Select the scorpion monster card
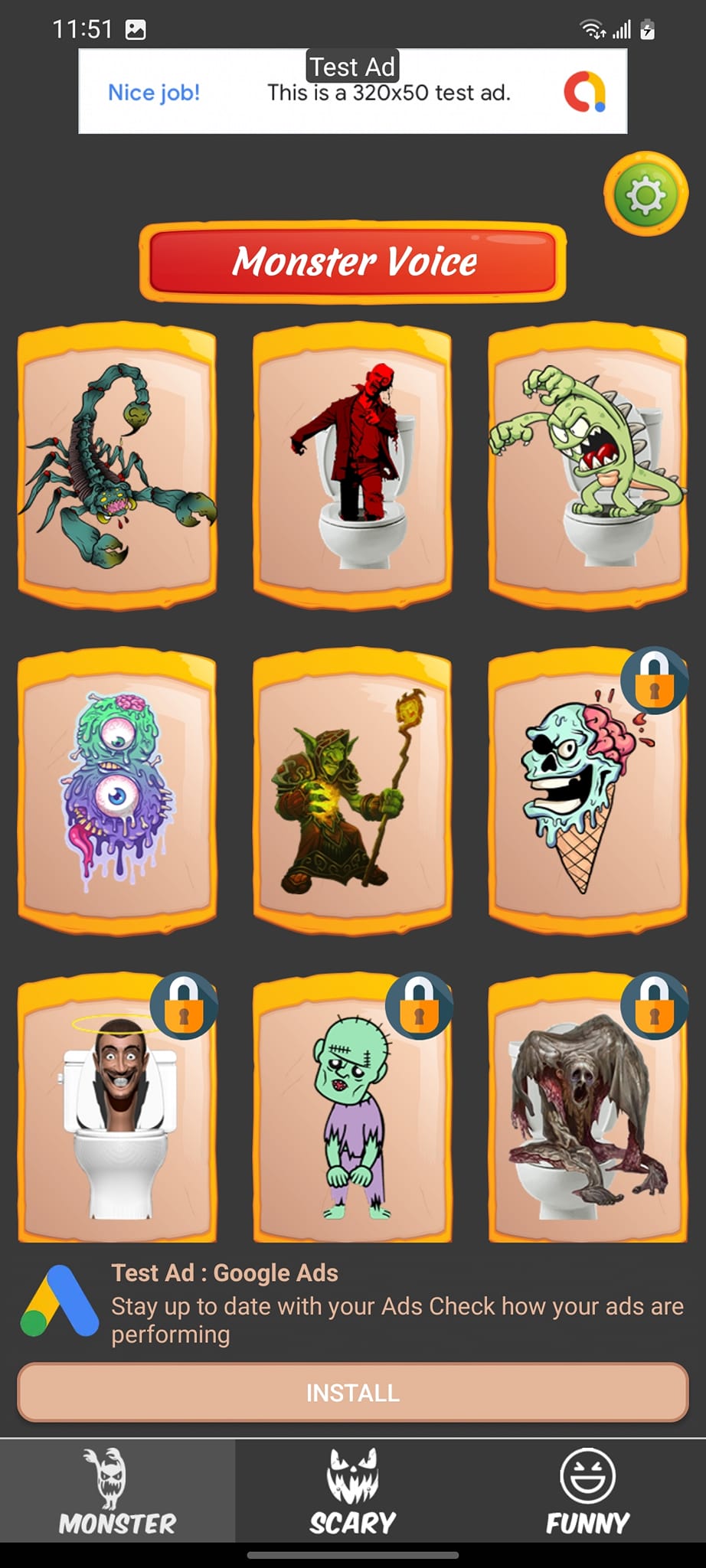The image size is (706, 1568). [117, 467]
